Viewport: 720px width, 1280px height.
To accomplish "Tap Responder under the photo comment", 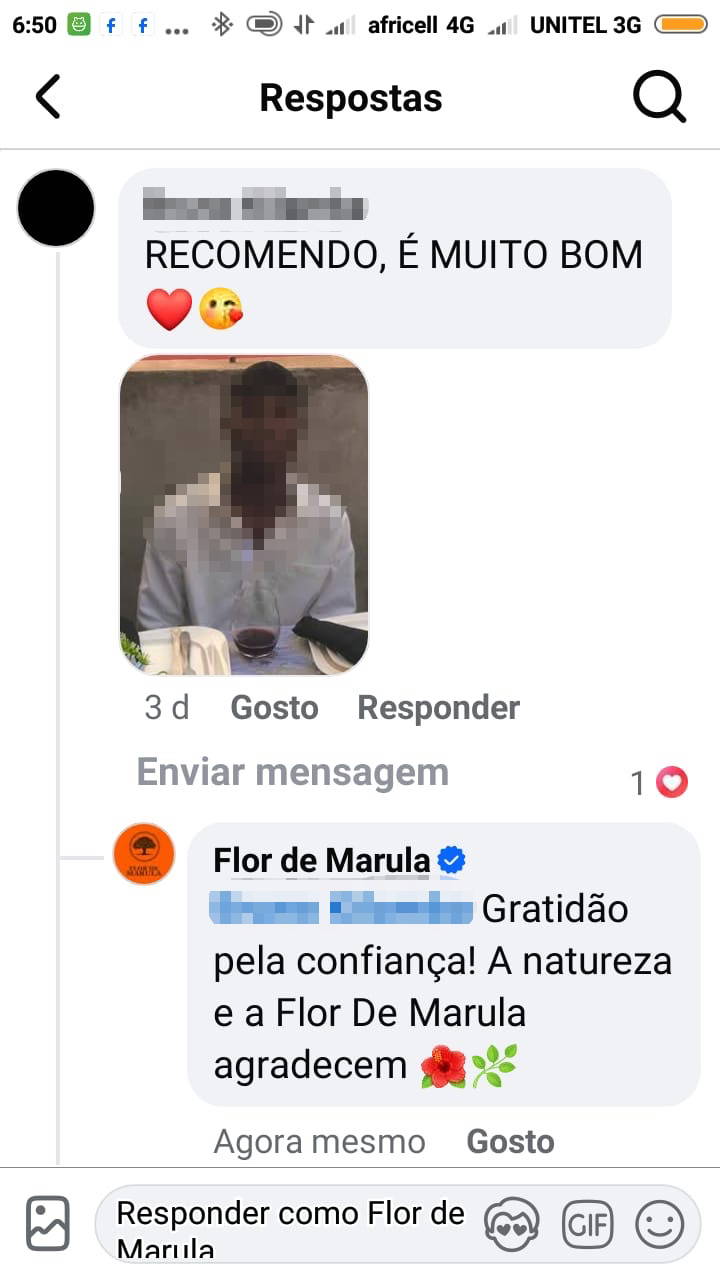I will pyautogui.click(x=439, y=708).
